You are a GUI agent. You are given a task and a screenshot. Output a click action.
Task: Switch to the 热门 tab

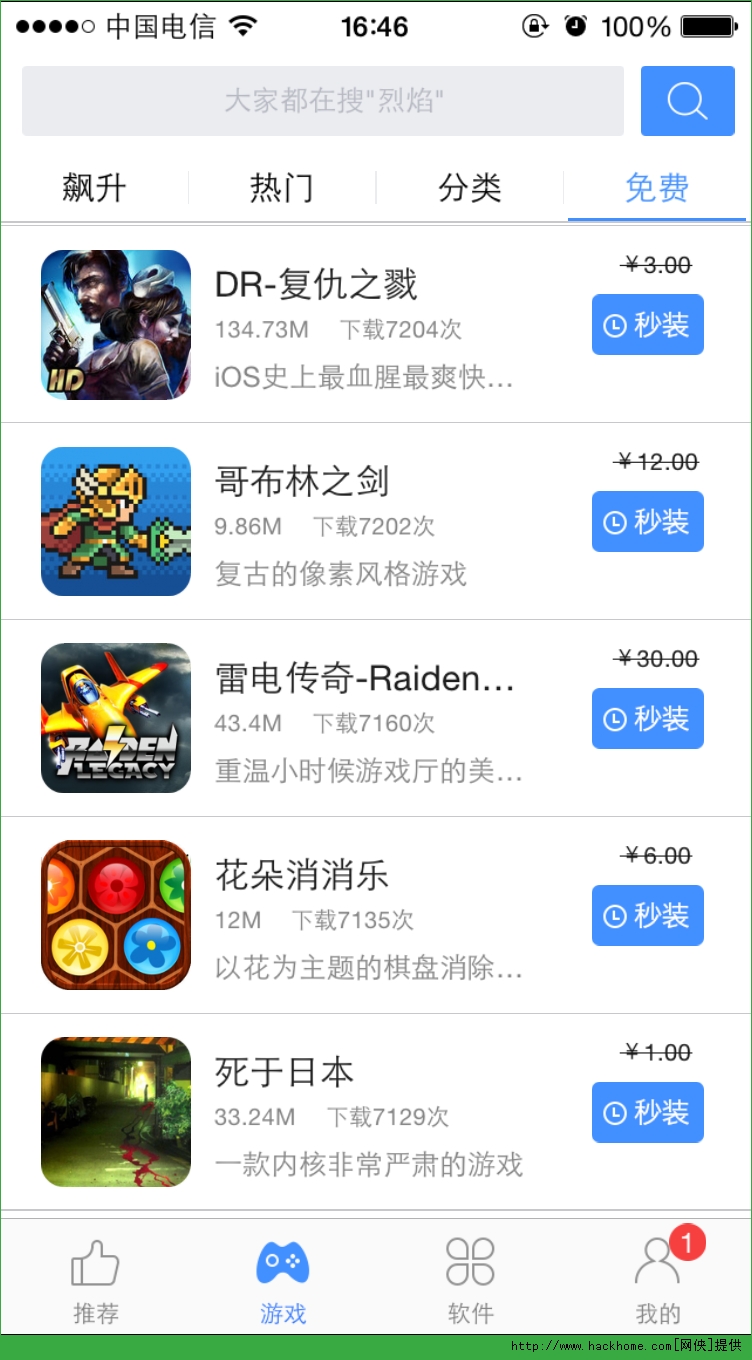281,187
